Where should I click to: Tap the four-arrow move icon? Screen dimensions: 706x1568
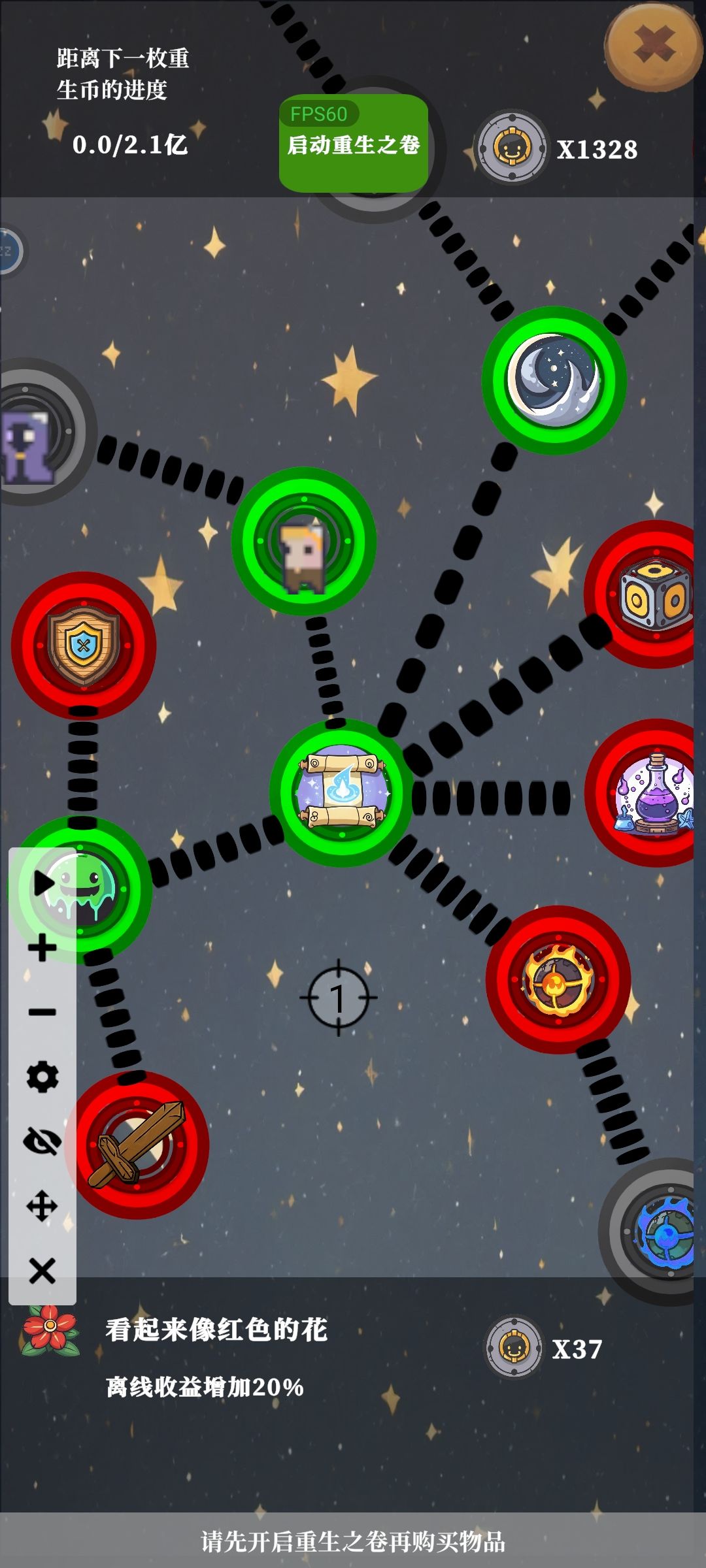[x=42, y=1206]
